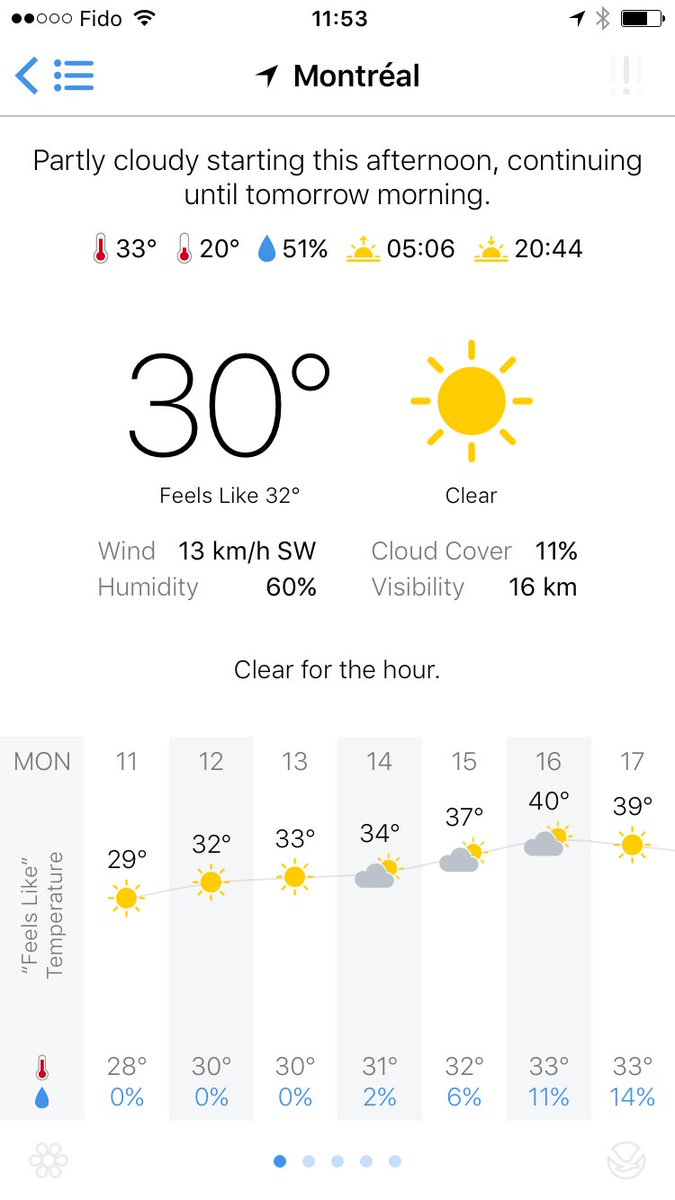The height and width of the screenshot is (1200, 675).
Task: Open the weather alerts icon
Action: 626,76
